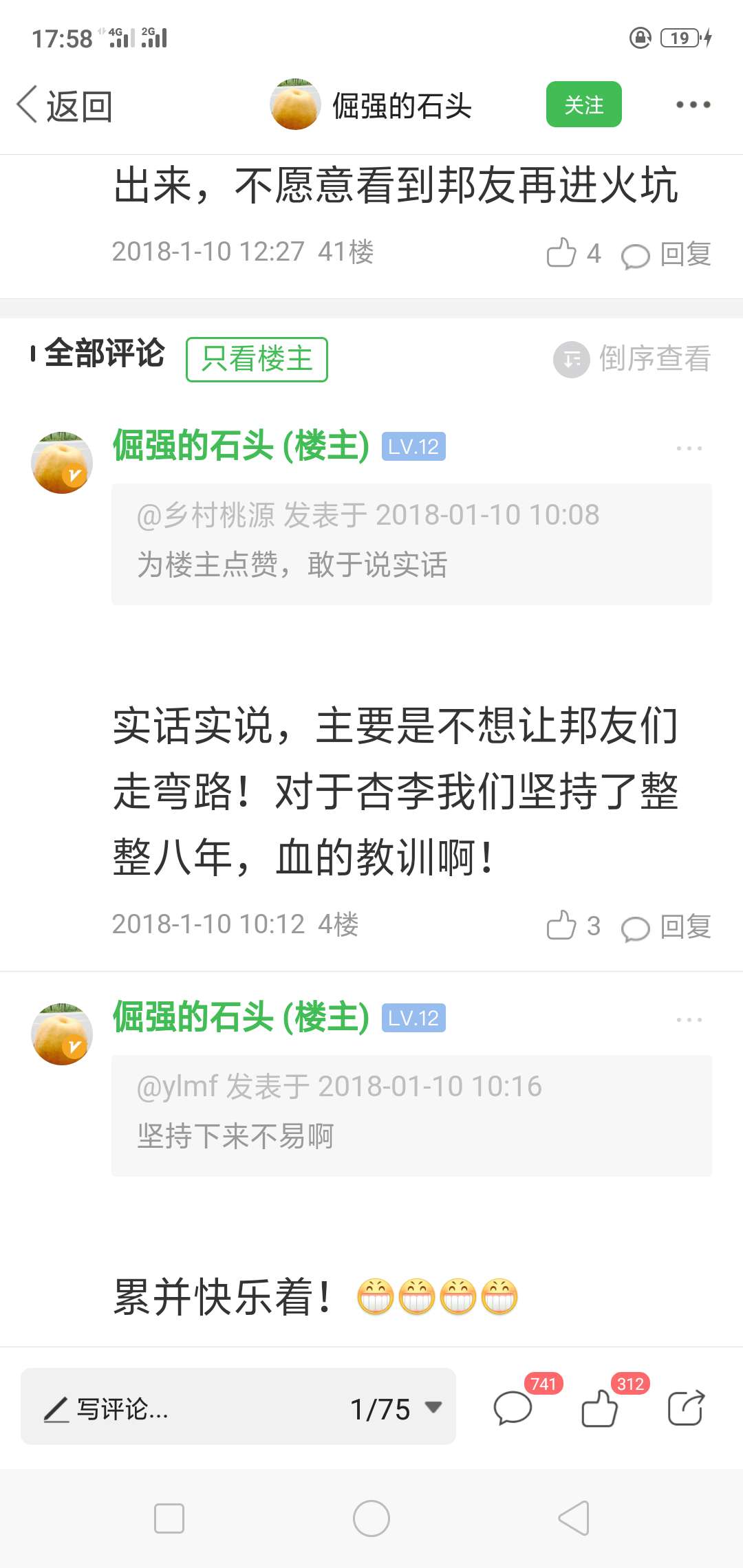This screenshot has height=1568, width=743.
Task: Open 倔强的石头 profile in the header
Action: tap(371, 105)
